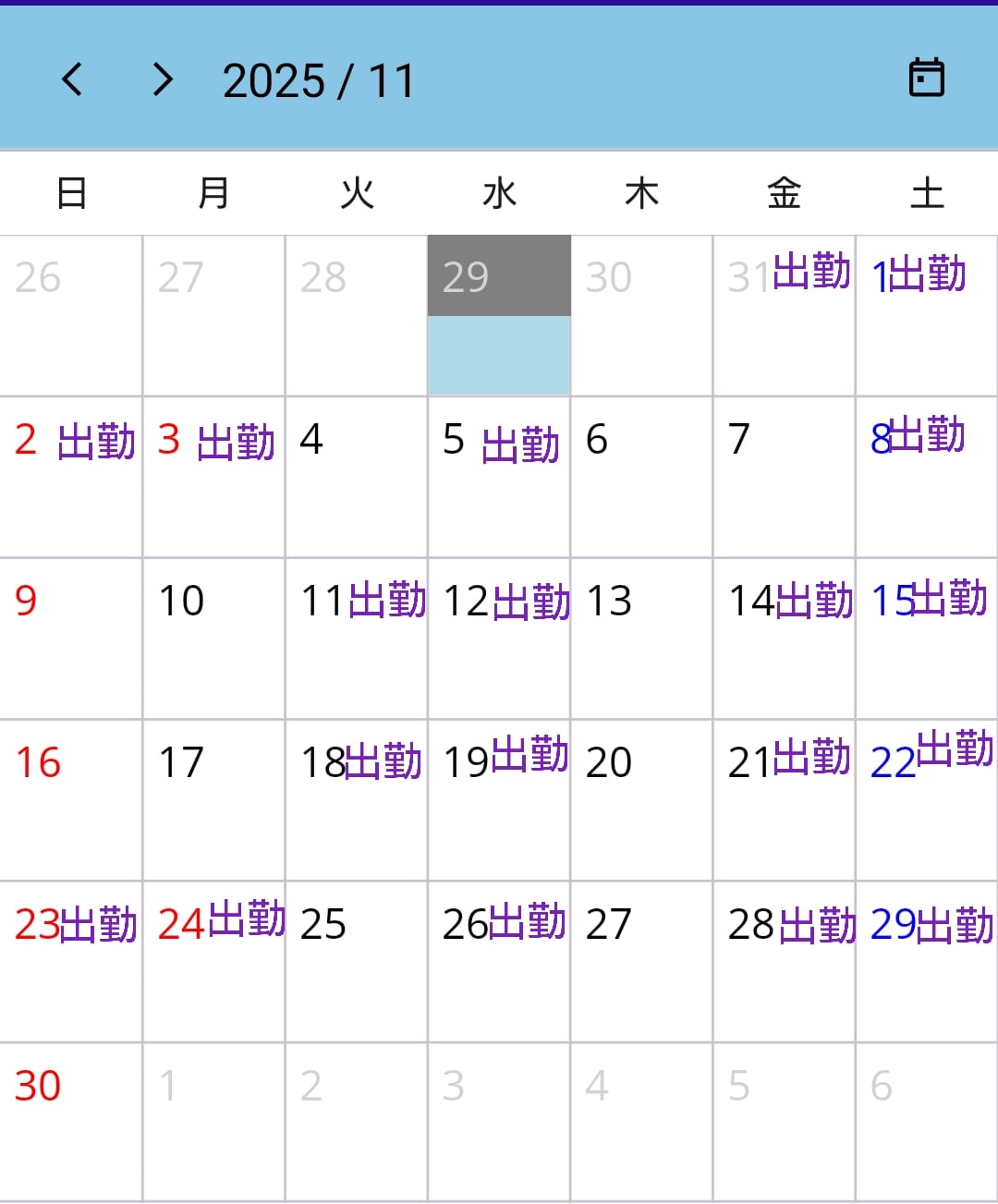
Task: Open the calendar date picker icon
Action: pyautogui.click(x=926, y=78)
